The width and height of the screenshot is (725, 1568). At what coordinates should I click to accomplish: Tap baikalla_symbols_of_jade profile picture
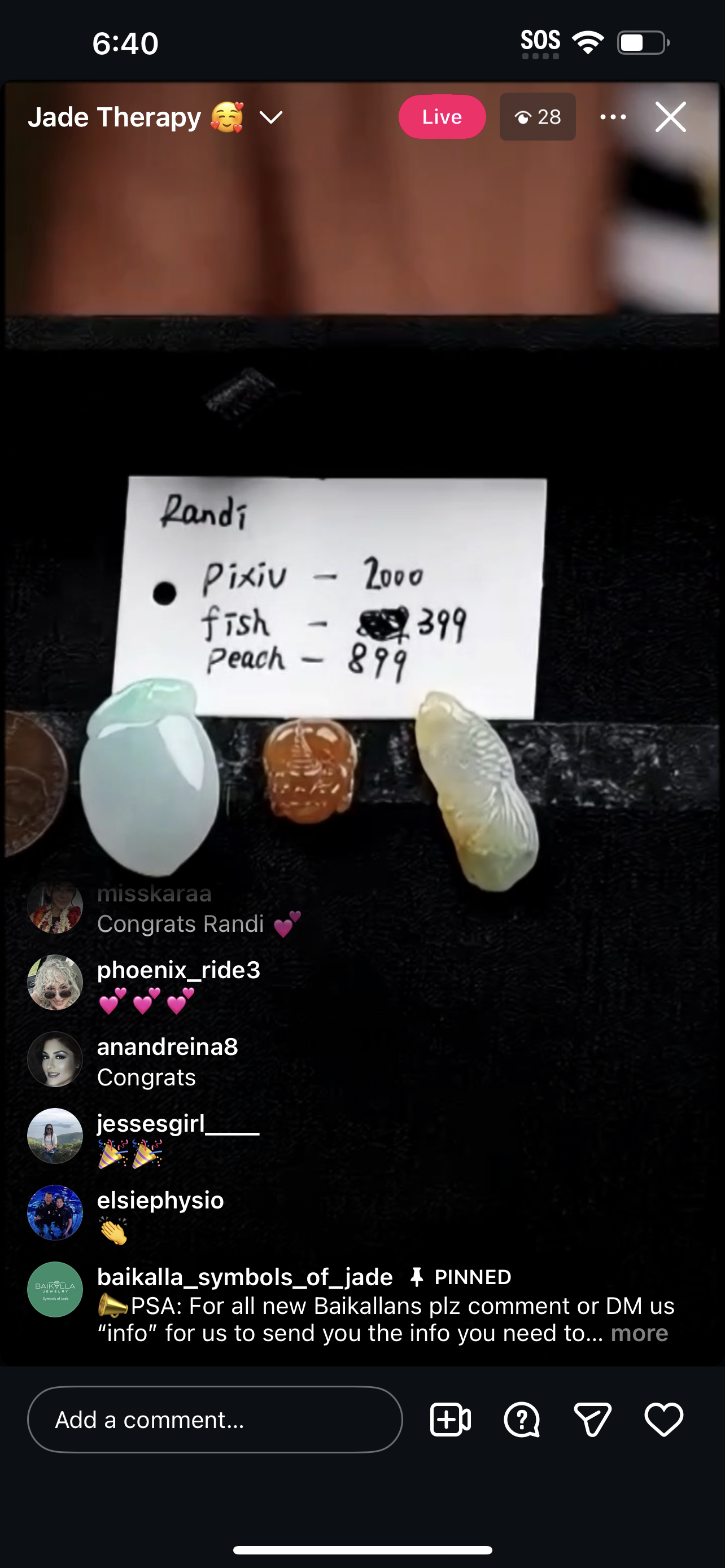[55, 1289]
